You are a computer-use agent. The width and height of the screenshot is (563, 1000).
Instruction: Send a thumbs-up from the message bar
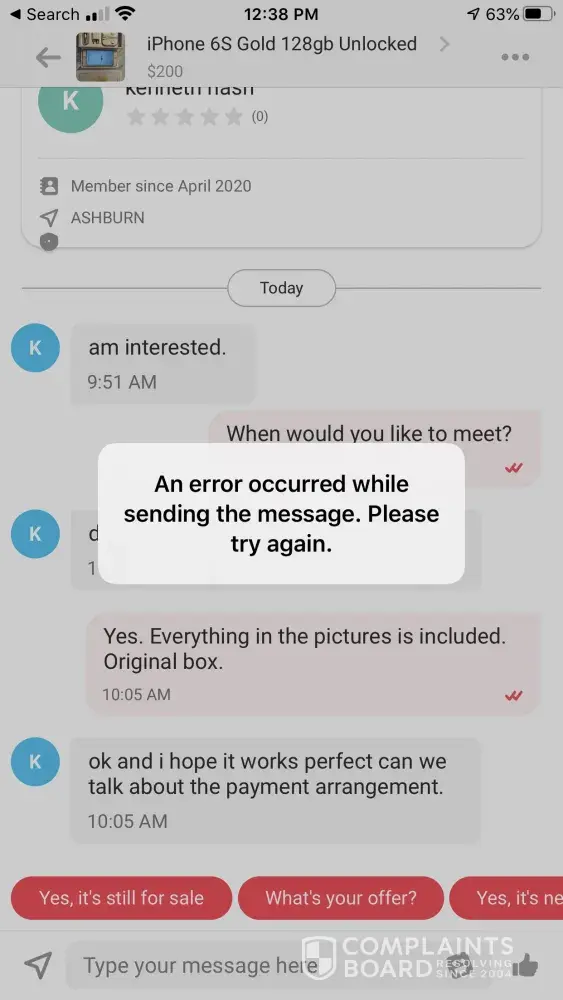click(525, 966)
